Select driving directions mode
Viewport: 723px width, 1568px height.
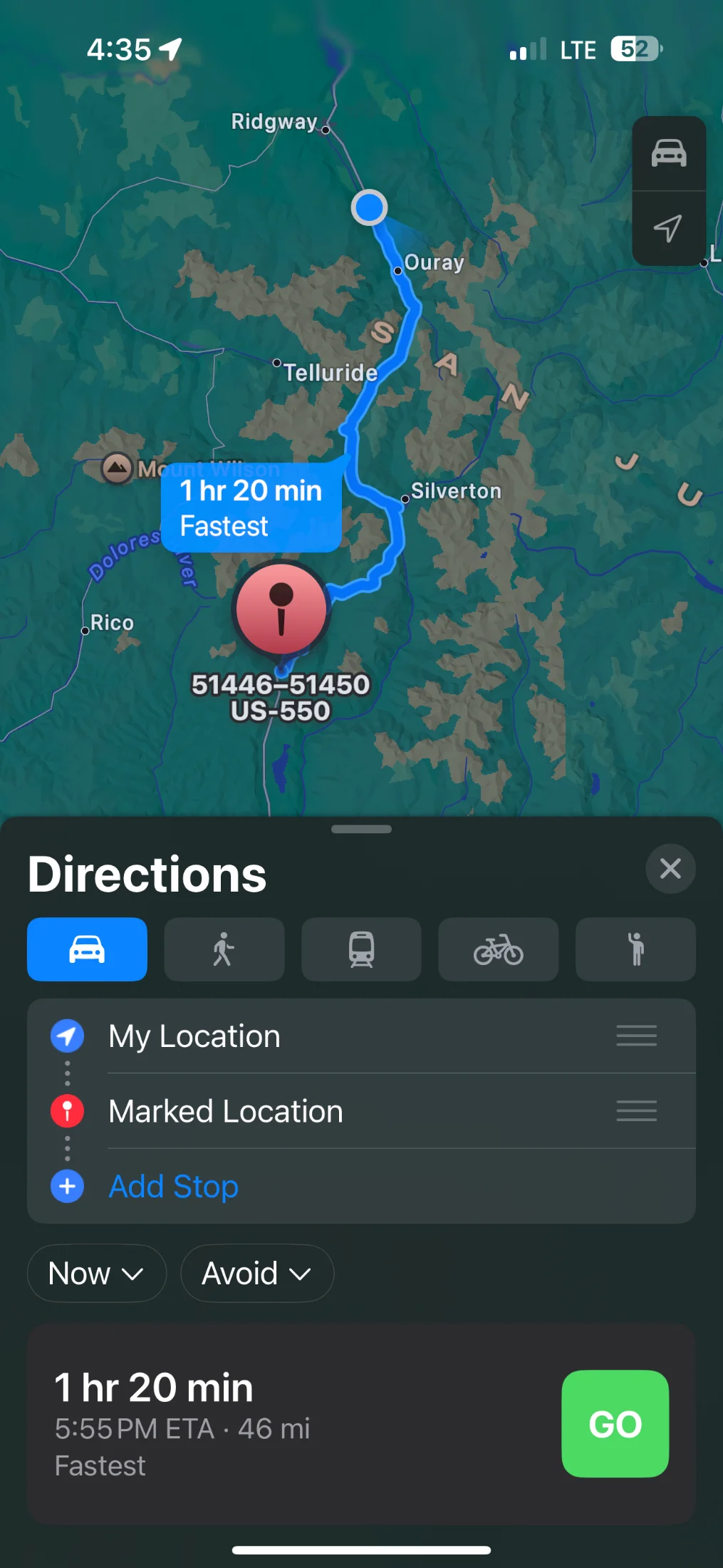87,949
